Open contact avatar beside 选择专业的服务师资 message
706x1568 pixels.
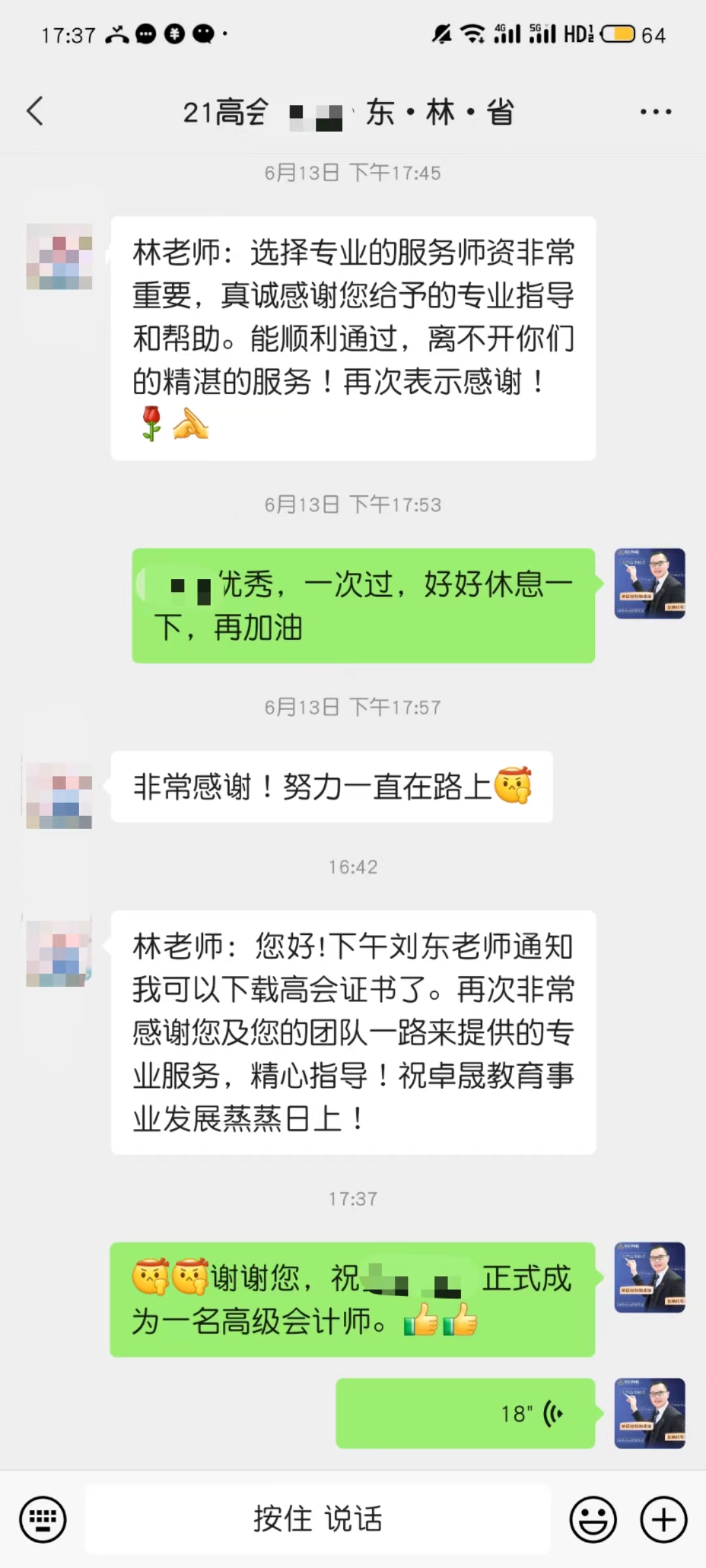tap(59, 257)
